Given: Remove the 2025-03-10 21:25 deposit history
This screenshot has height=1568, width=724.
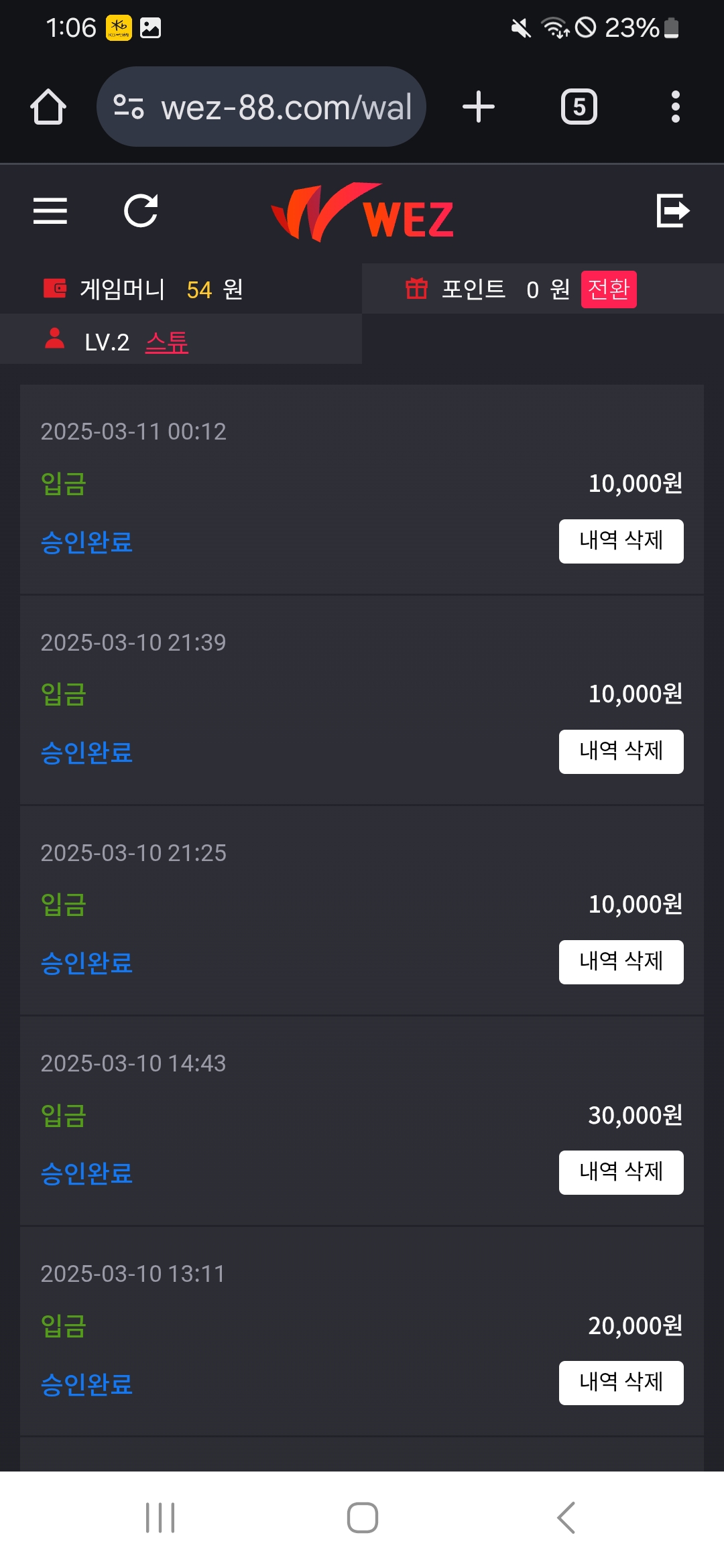Looking at the screenshot, I should pos(621,962).
